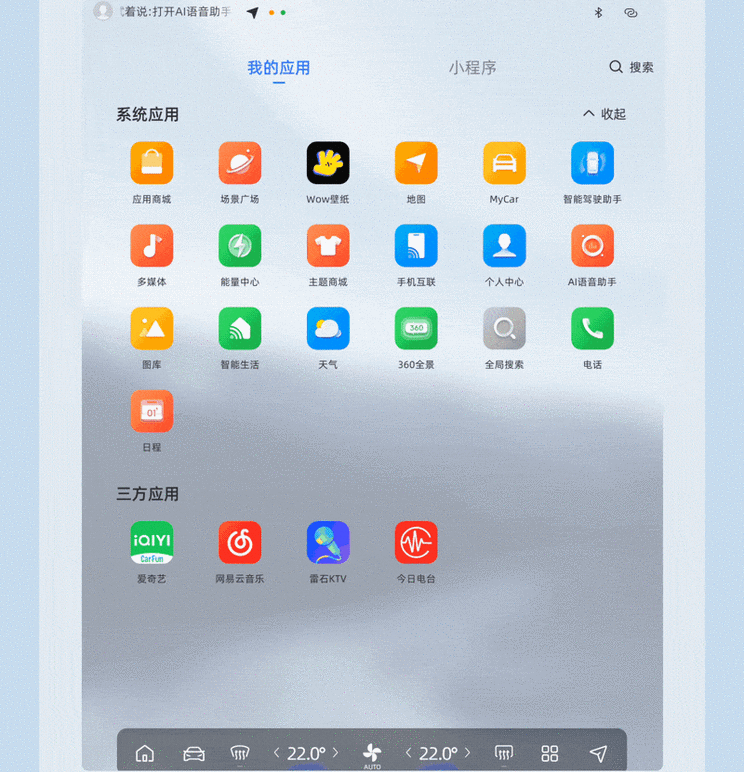Open 今日电台 app
The image size is (744, 772).
[416, 543]
